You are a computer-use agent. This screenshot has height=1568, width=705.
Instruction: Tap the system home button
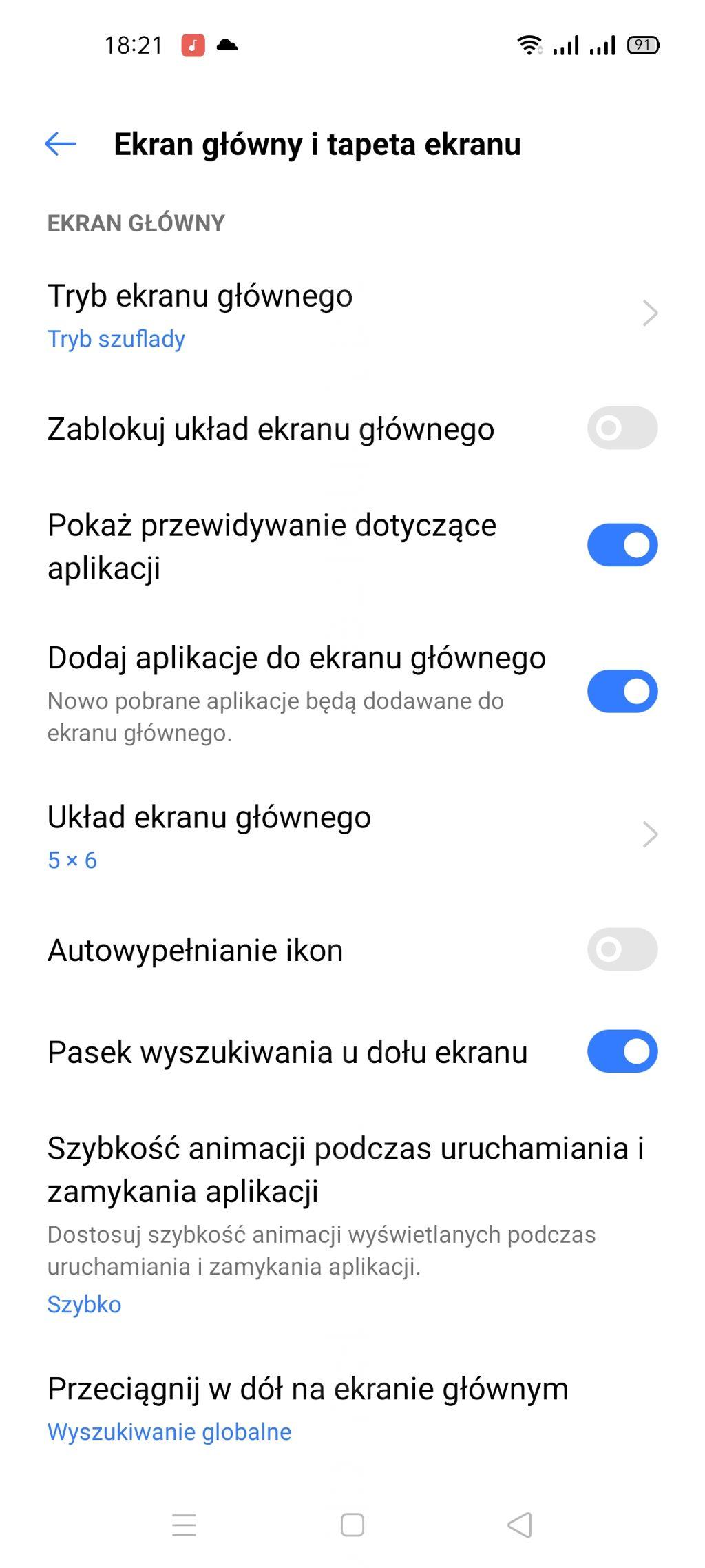click(352, 1525)
